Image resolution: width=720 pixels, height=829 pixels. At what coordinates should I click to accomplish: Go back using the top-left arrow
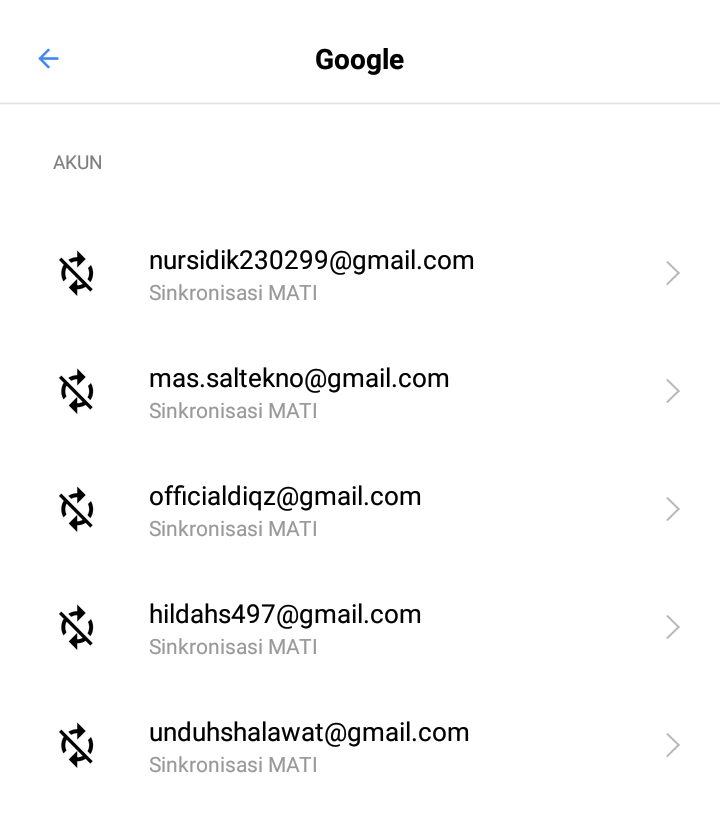(48, 59)
